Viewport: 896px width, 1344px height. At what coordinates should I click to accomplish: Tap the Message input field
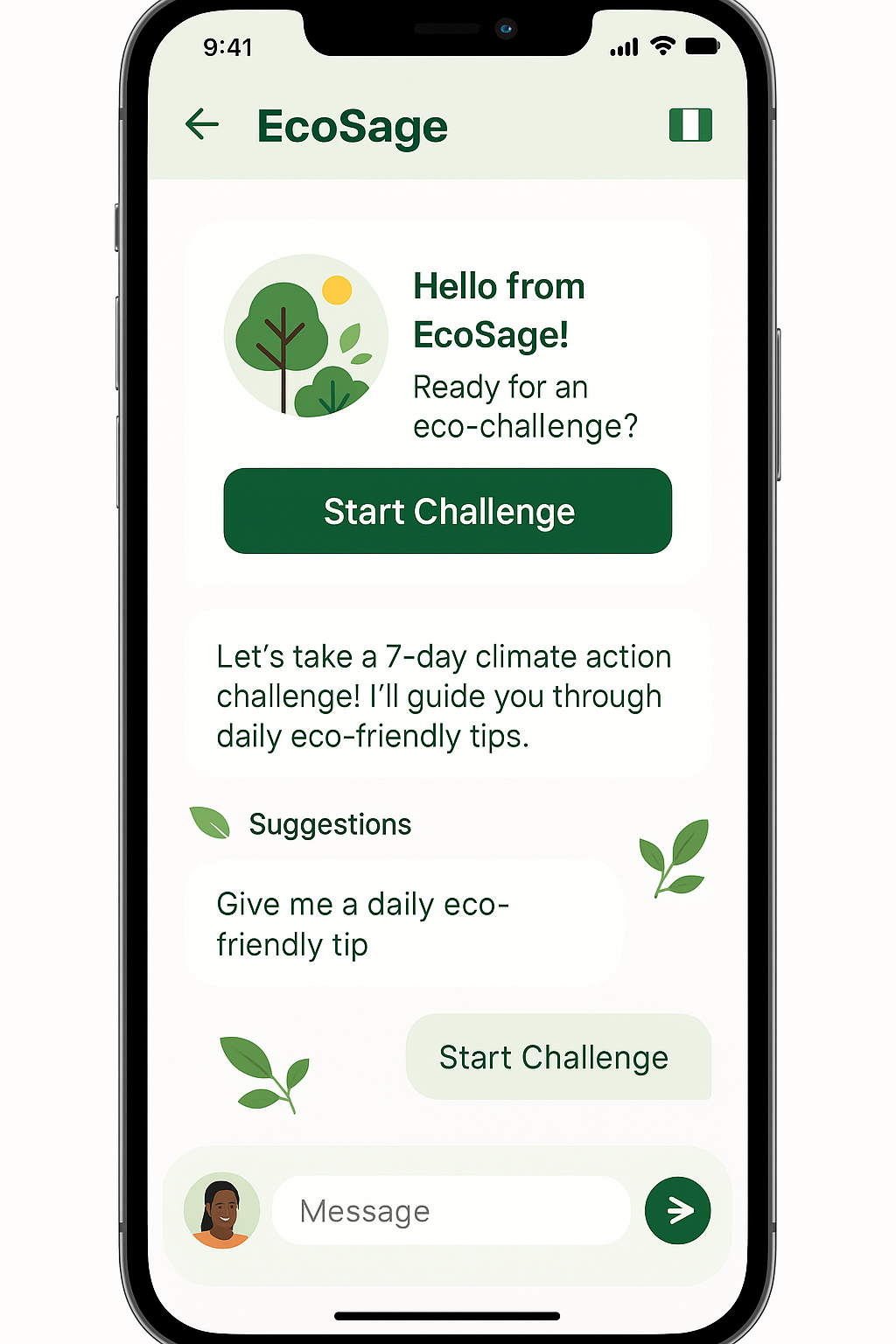[x=451, y=1210]
